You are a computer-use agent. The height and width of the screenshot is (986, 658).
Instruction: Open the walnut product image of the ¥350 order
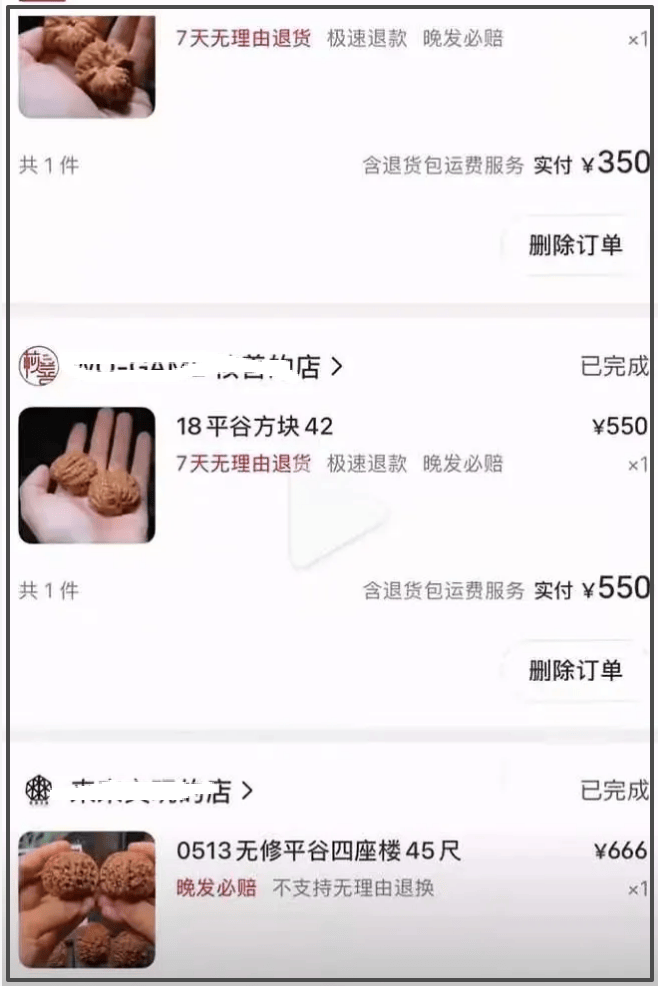(x=86, y=66)
